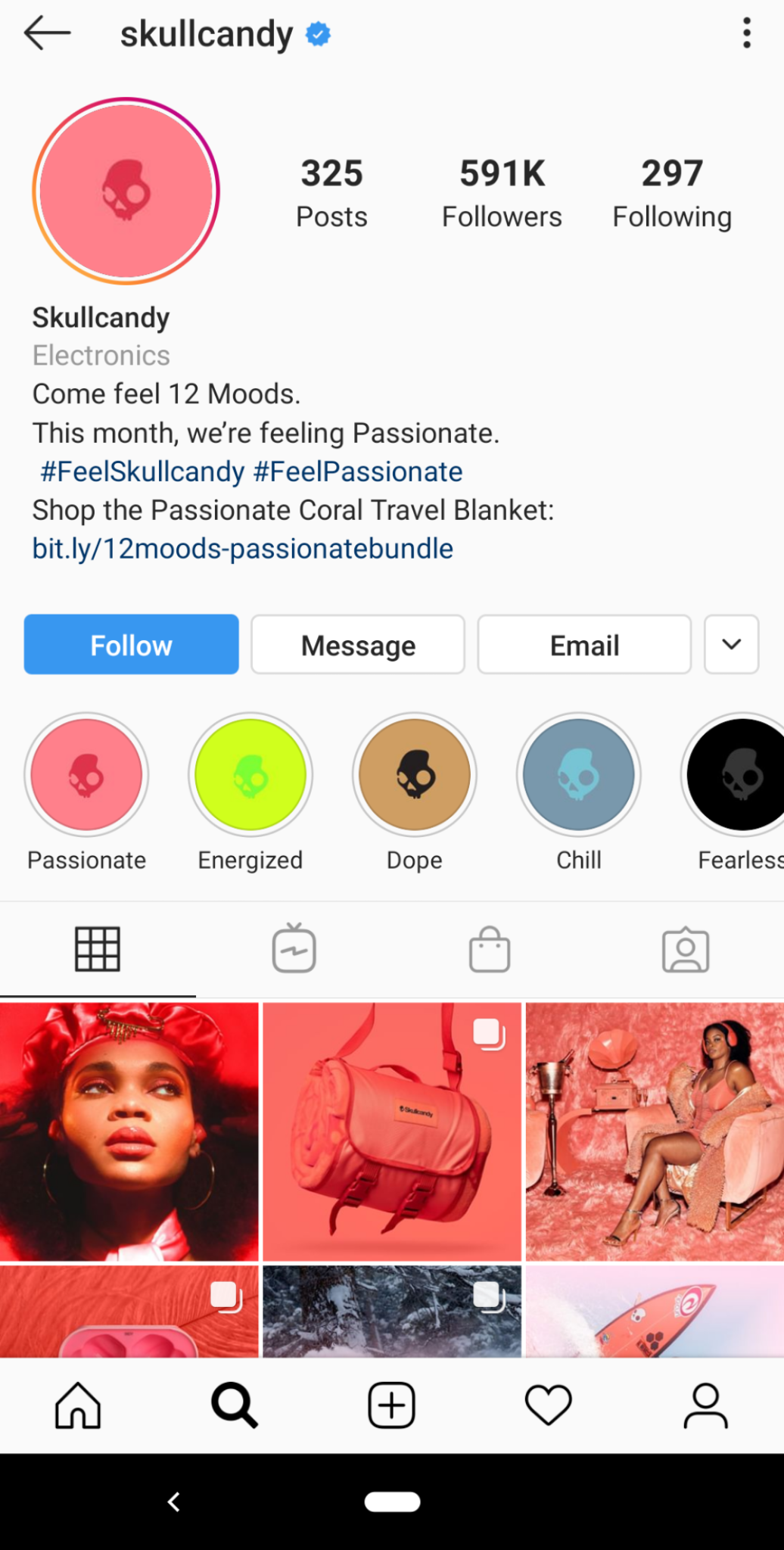Tap the Email contact button

[x=584, y=645]
